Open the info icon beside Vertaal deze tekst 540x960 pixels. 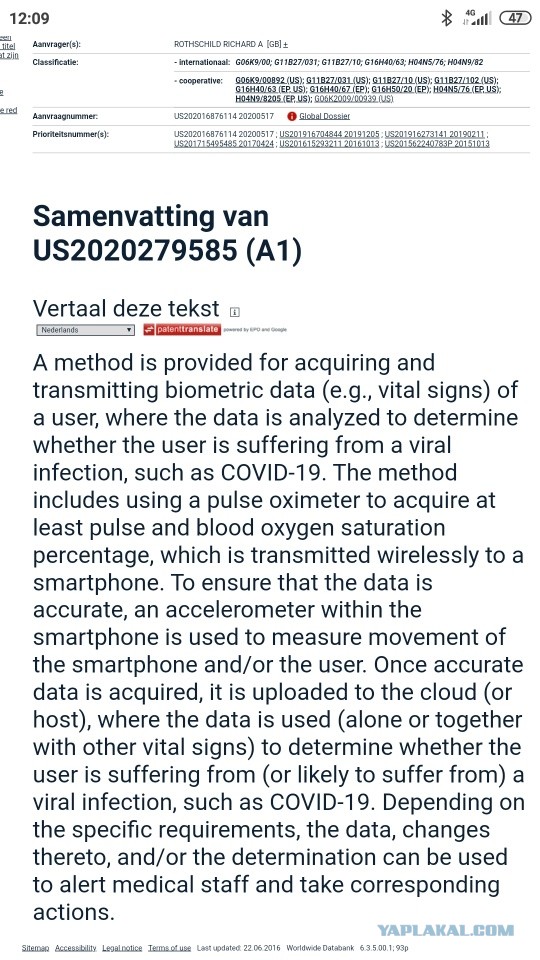(234, 312)
